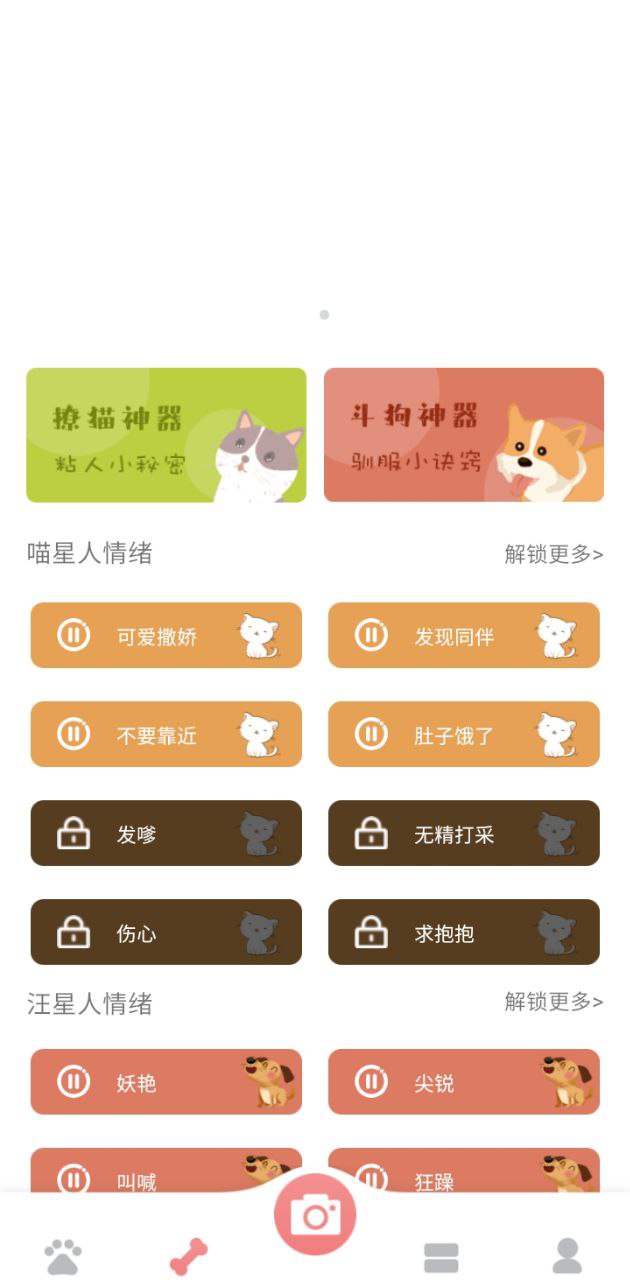Screen dimensions: 630x1280
Task: Play the 尖锐 dog sound
Action: (x=464, y=1082)
